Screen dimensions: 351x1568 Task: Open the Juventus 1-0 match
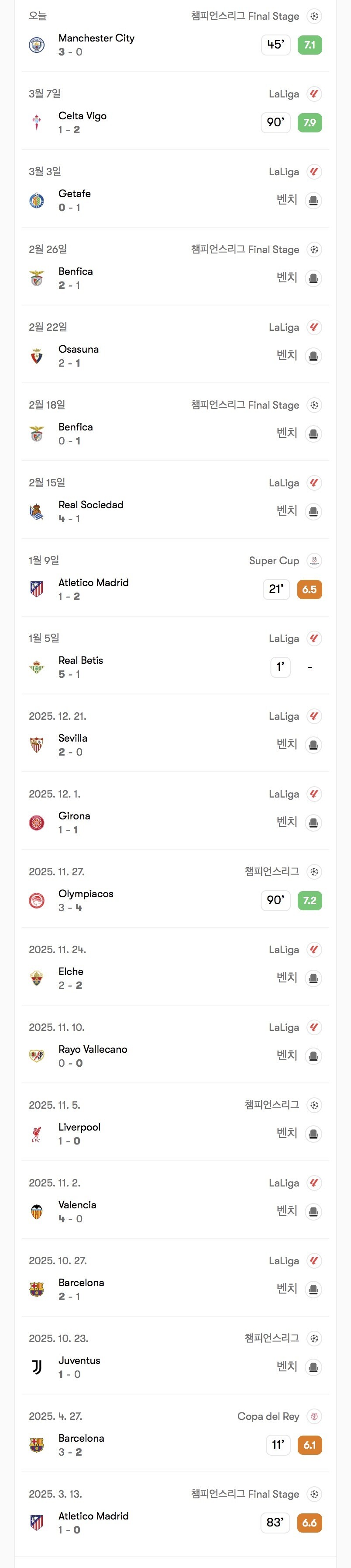click(175, 1356)
